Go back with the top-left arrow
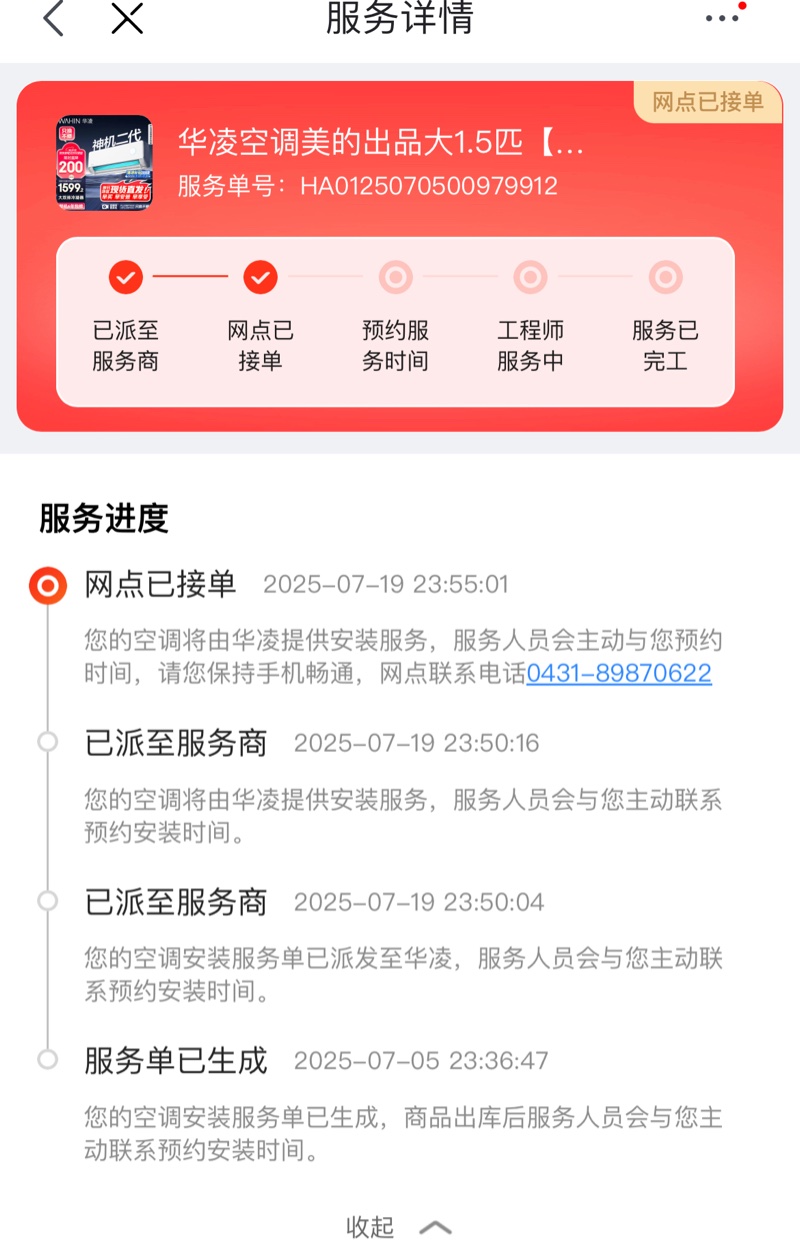This screenshot has width=800, height=1241. point(54,19)
